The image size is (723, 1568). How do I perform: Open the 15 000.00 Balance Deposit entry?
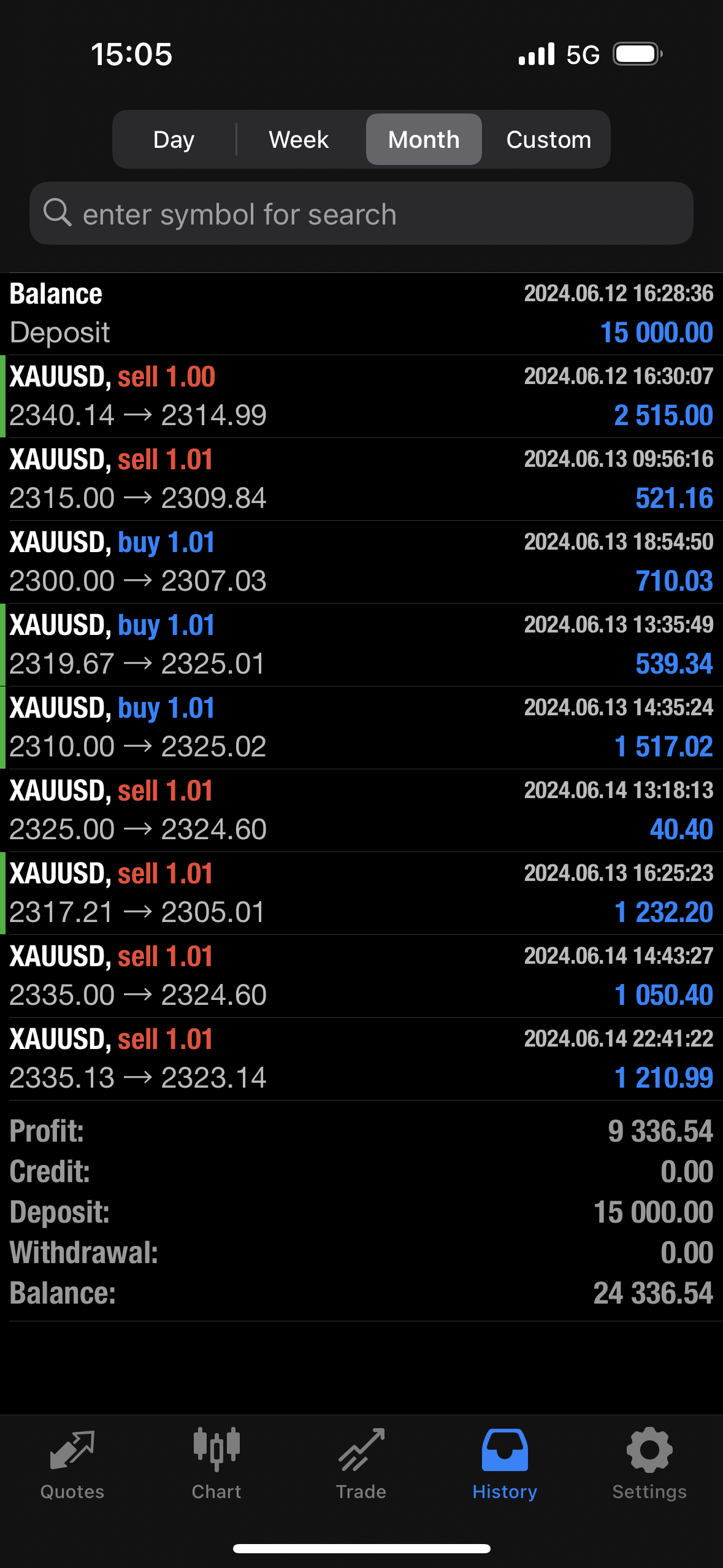click(x=361, y=313)
